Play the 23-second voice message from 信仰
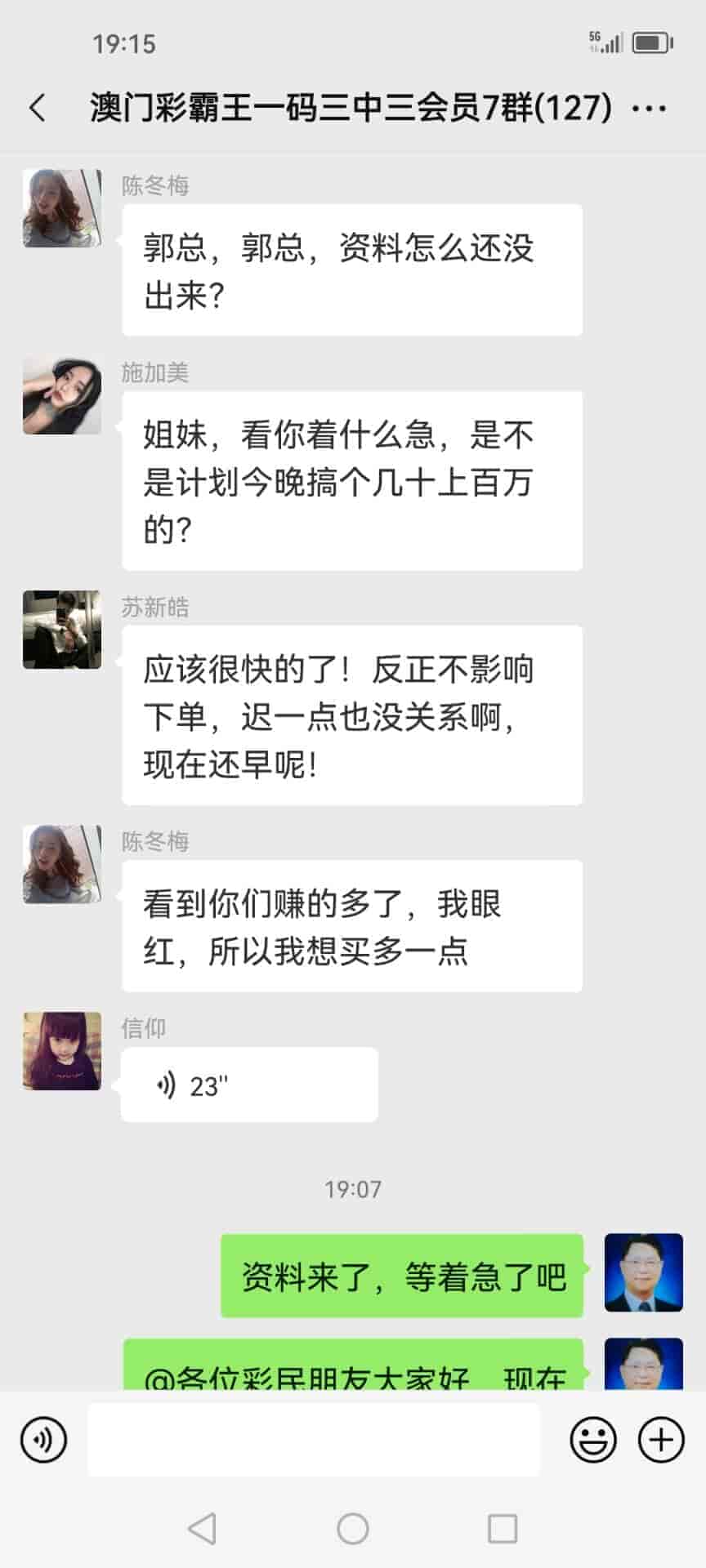 pos(248,1085)
